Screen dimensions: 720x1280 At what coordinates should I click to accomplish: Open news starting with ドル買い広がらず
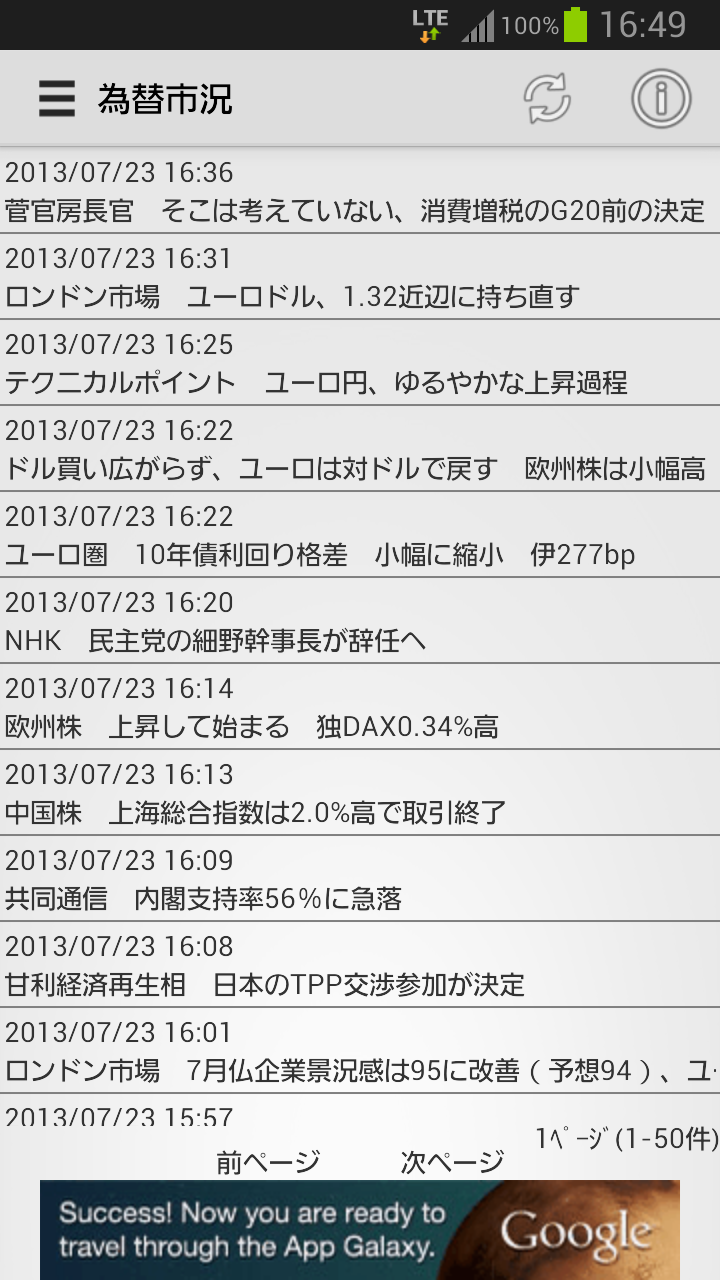pyautogui.click(x=360, y=449)
